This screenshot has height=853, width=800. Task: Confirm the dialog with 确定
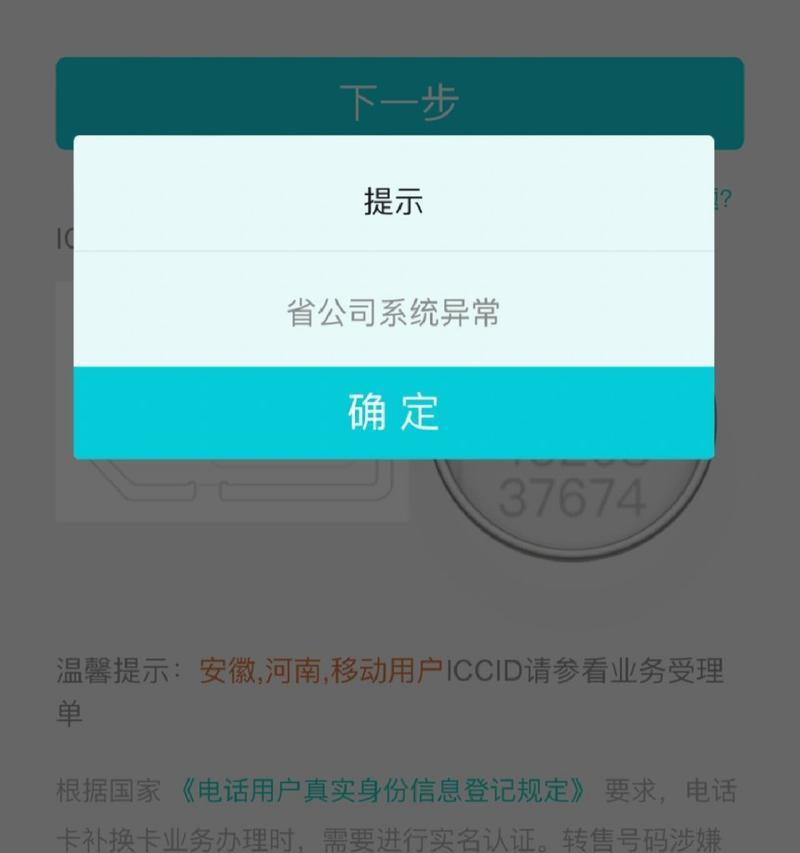point(393,412)
